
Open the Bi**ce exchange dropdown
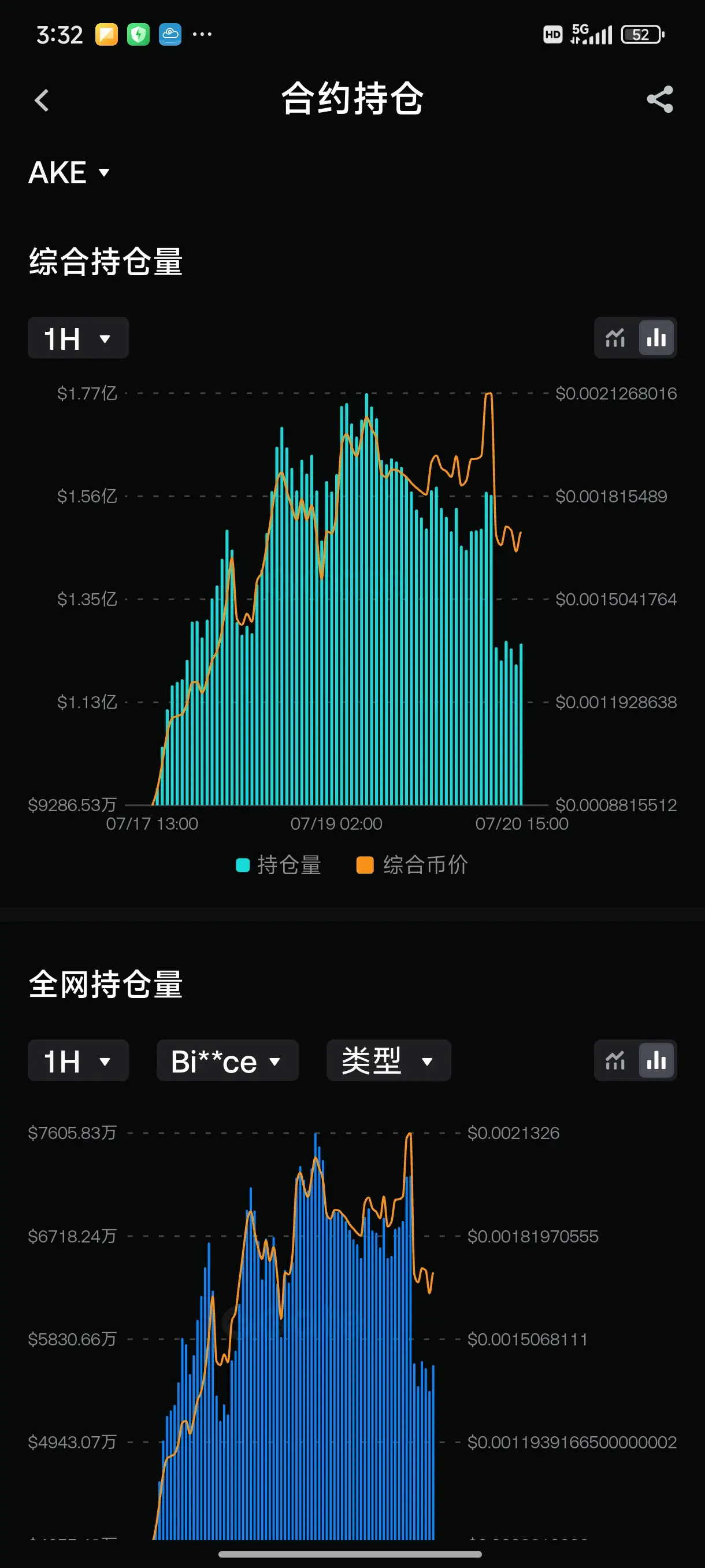[x=228, y=1061]
